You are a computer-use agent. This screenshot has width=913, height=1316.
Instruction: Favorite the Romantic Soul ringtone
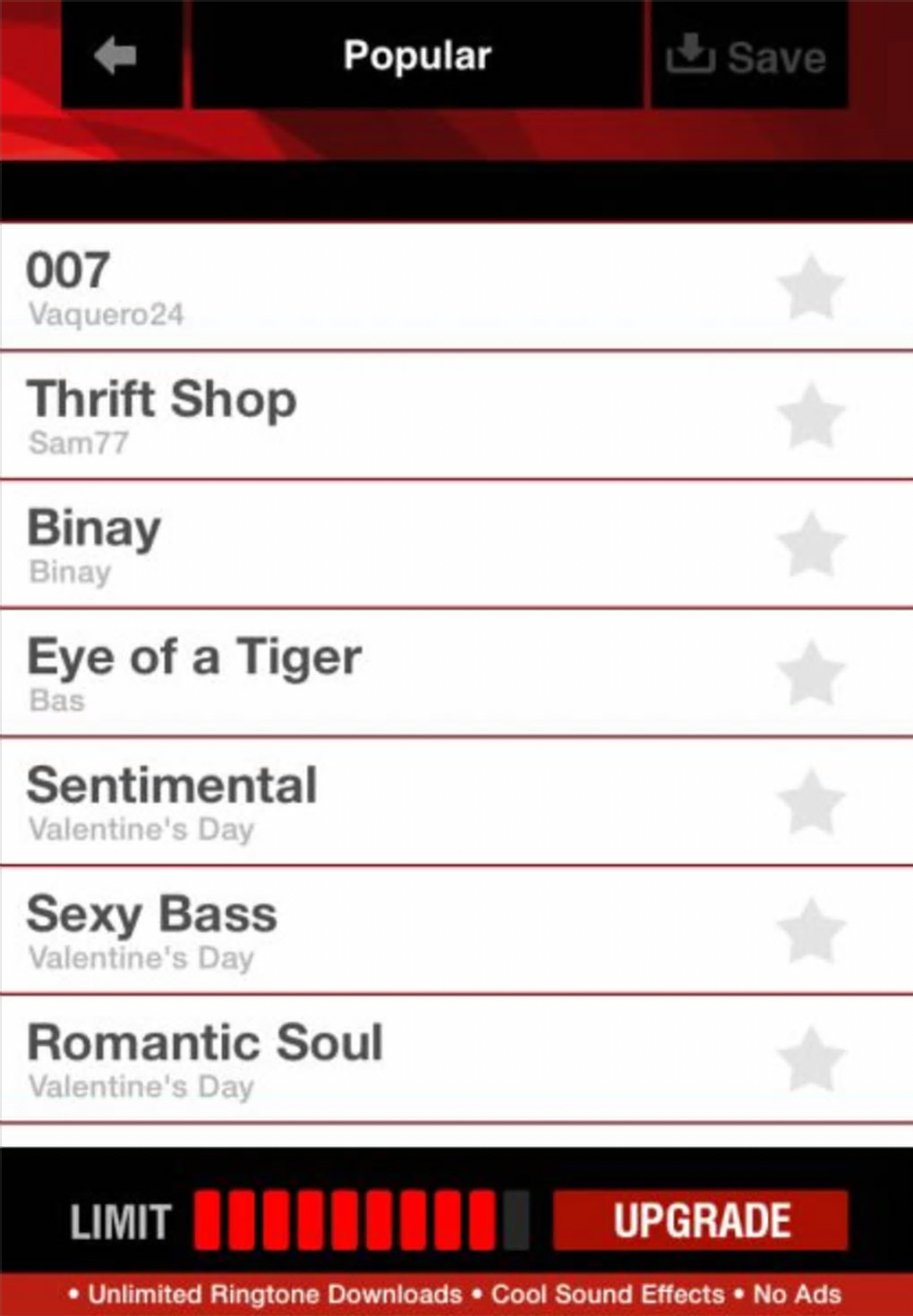coord(811,1059)
